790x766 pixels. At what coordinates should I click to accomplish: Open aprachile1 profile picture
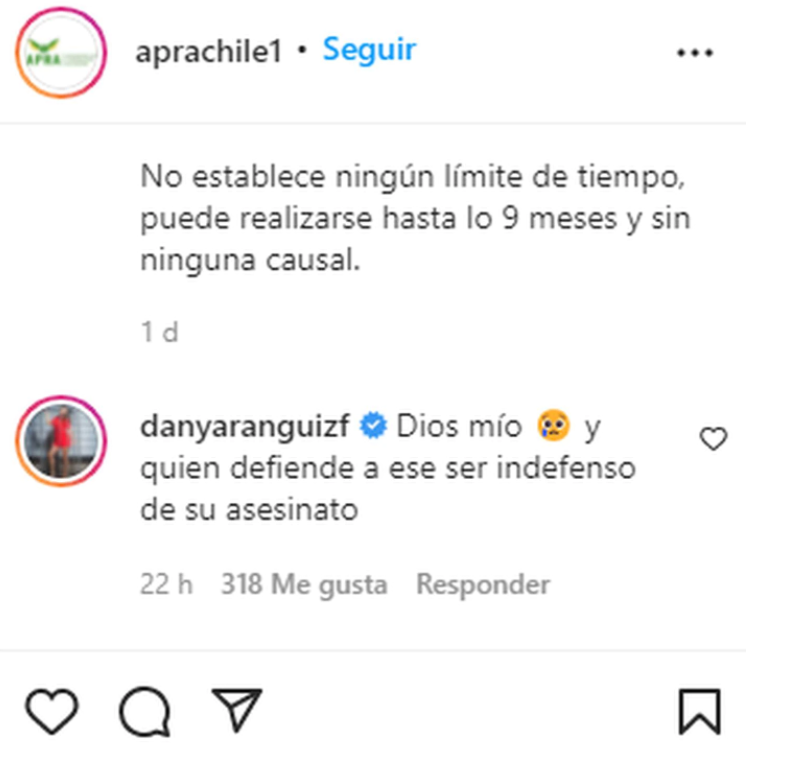point(62,52)
